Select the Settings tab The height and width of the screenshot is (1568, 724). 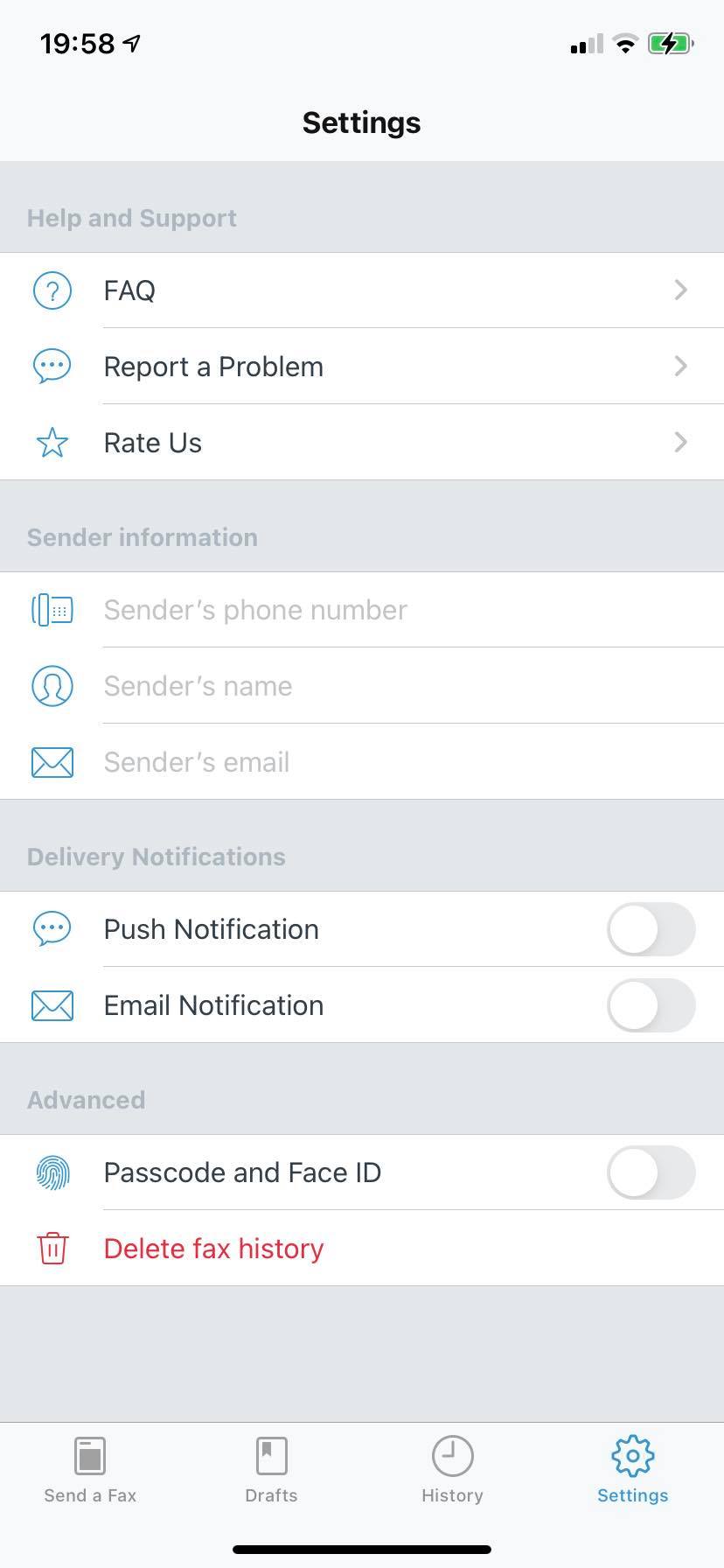632,1471
